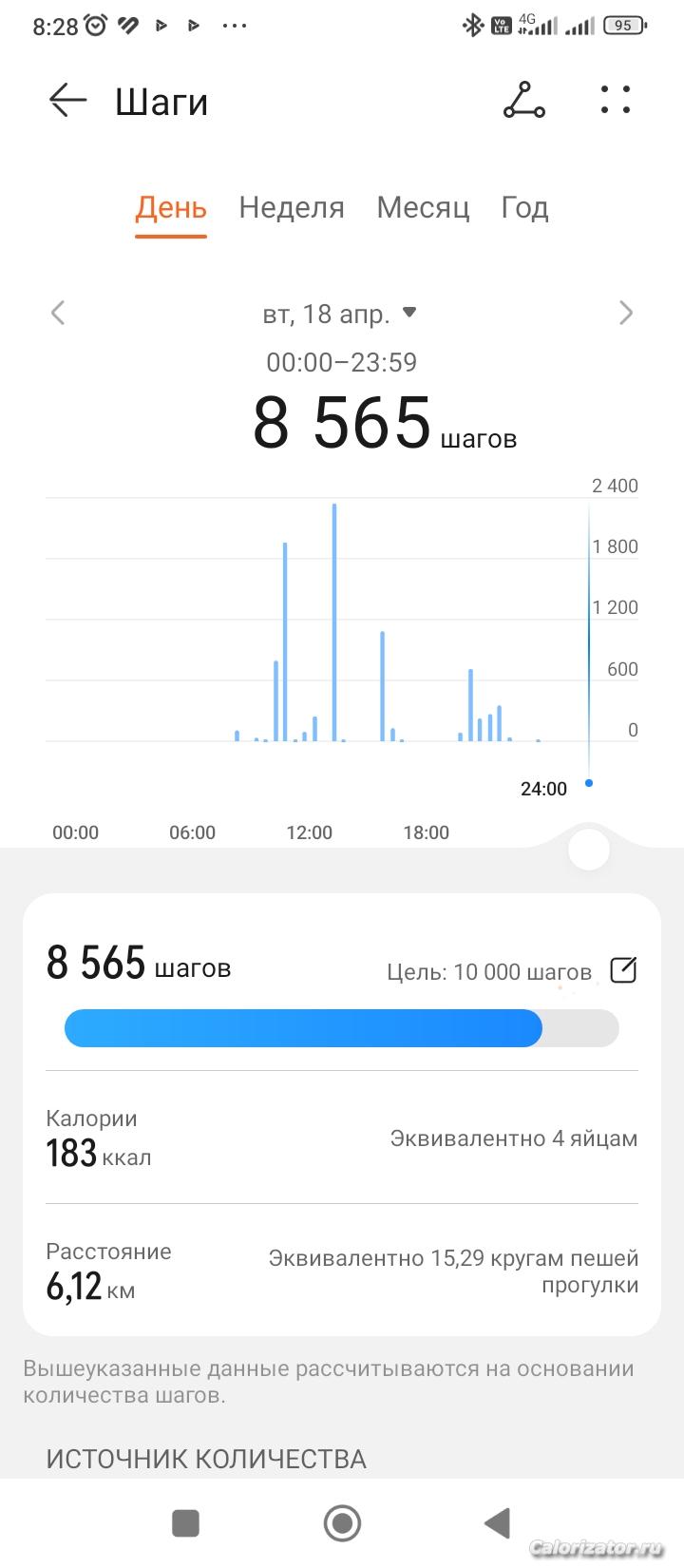Tap the chart's round time handle
Viewport: 684px width, 1568px height.
pos(588,849)
